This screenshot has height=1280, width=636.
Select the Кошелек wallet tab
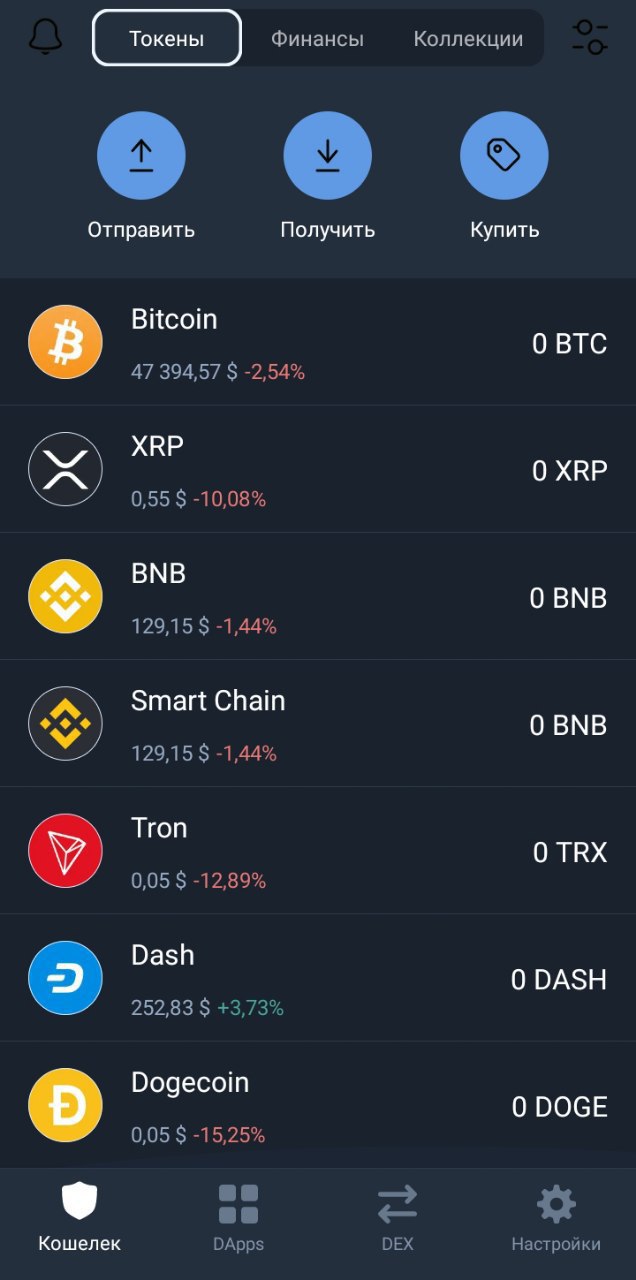tap(80, 1218)
